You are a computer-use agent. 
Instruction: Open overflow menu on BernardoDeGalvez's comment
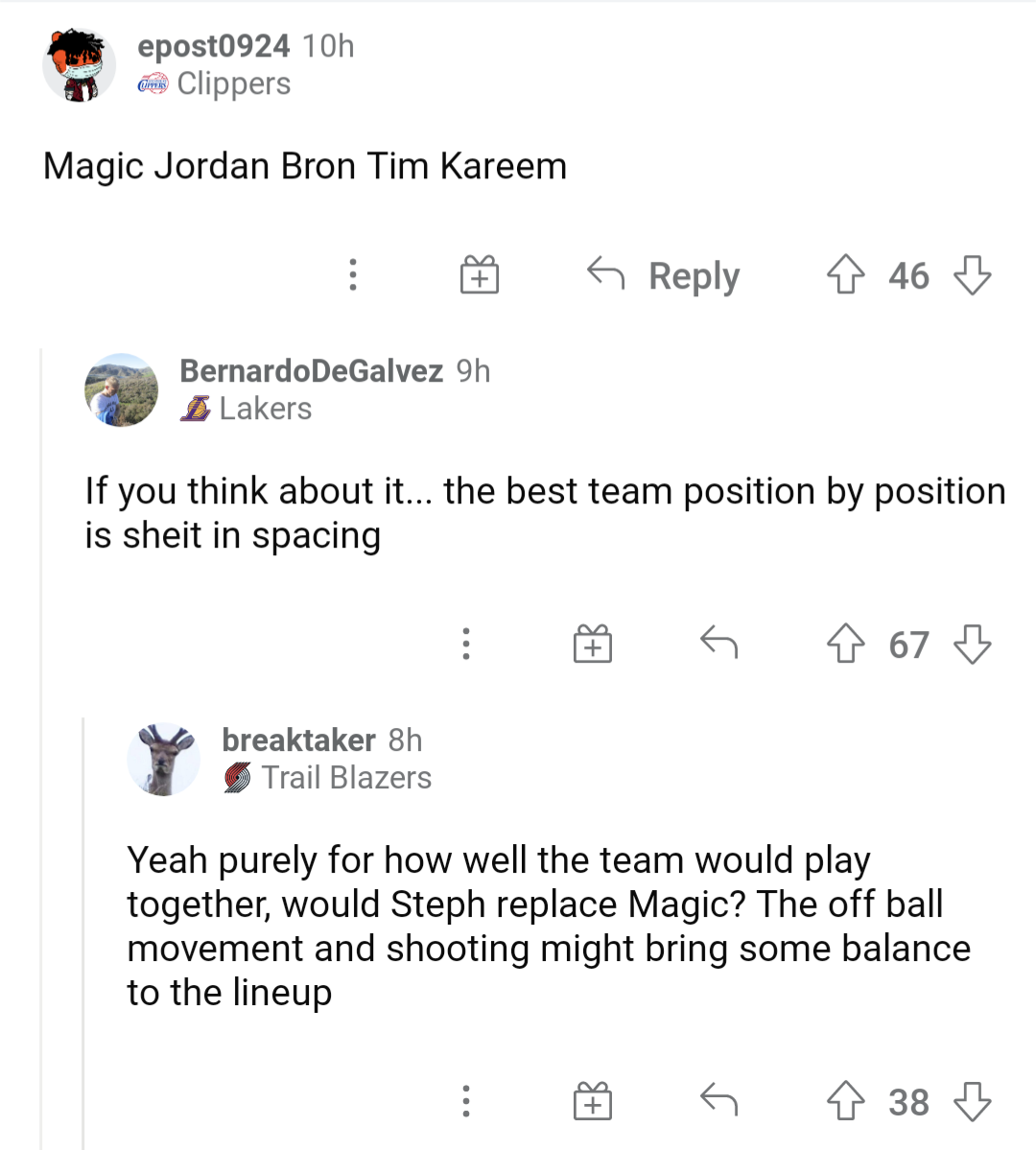[465, 644]
